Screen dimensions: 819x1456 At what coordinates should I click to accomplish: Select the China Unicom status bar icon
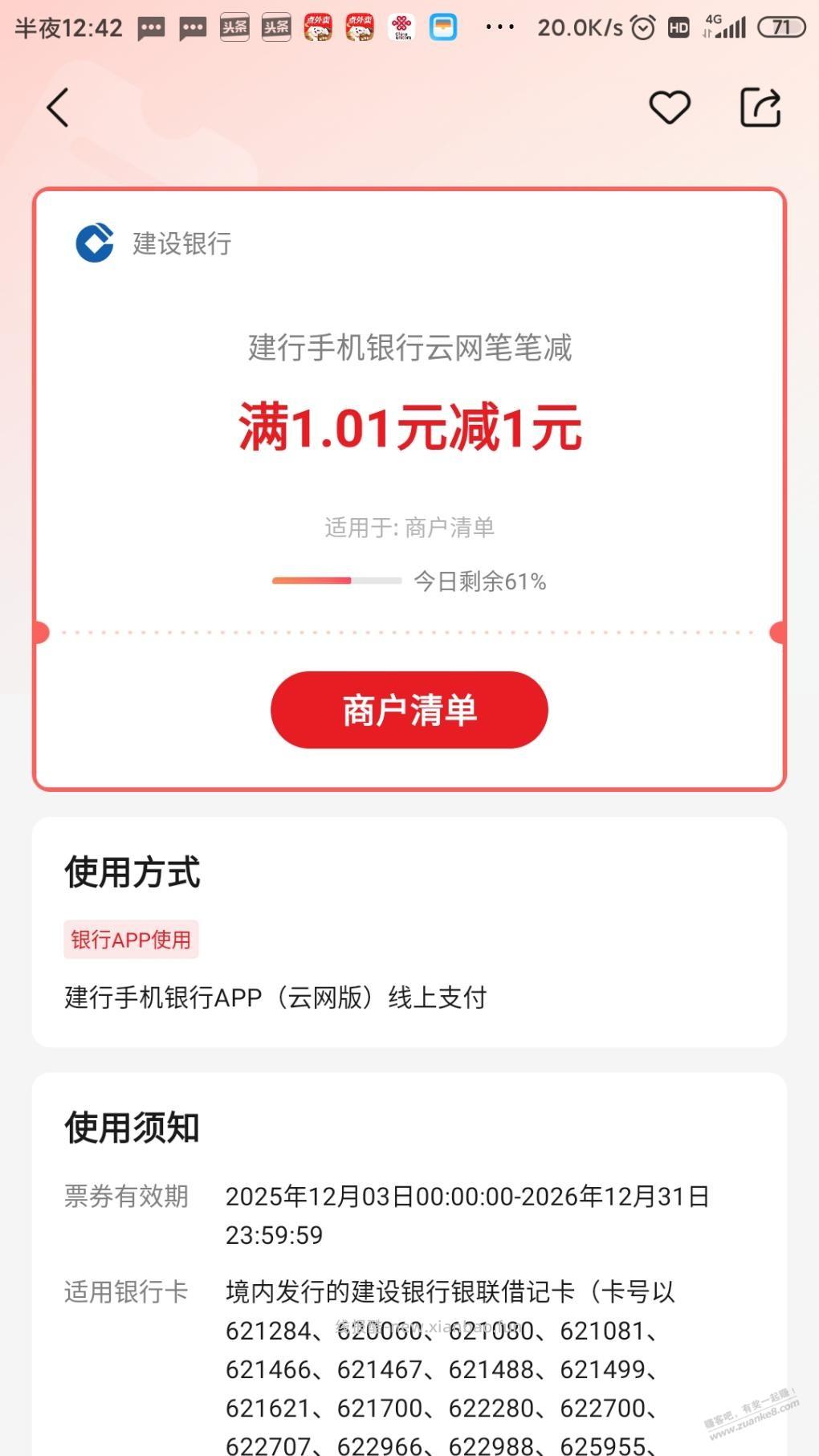401,27
